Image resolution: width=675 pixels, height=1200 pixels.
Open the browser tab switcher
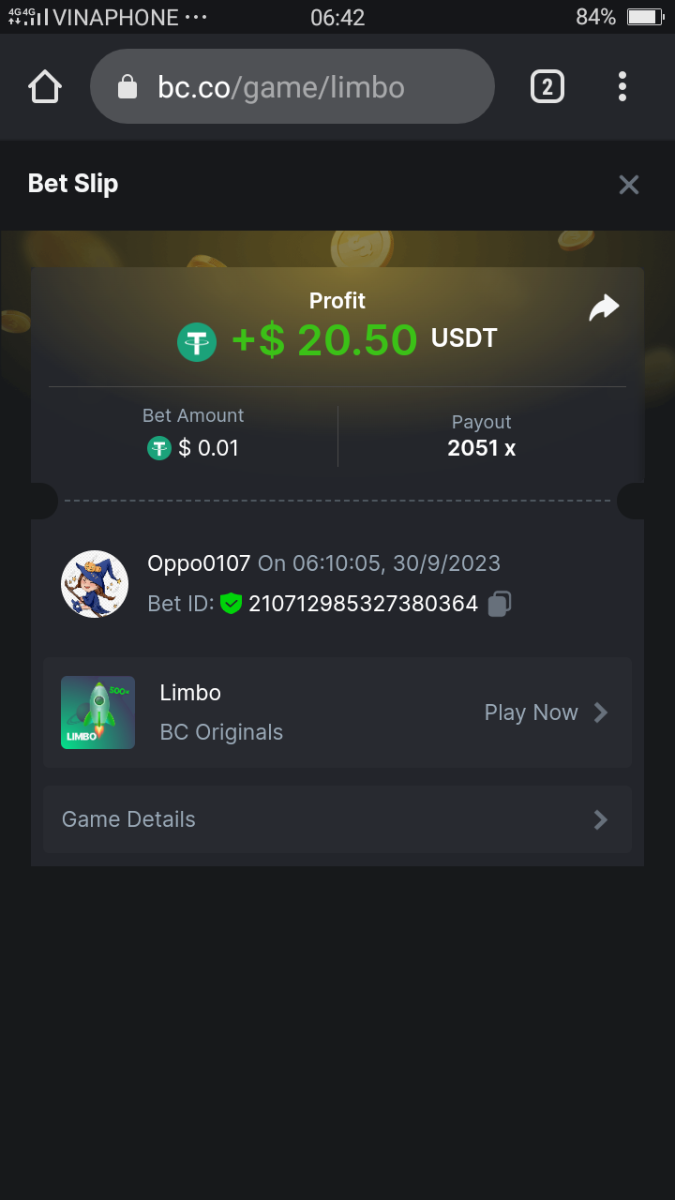546,87
